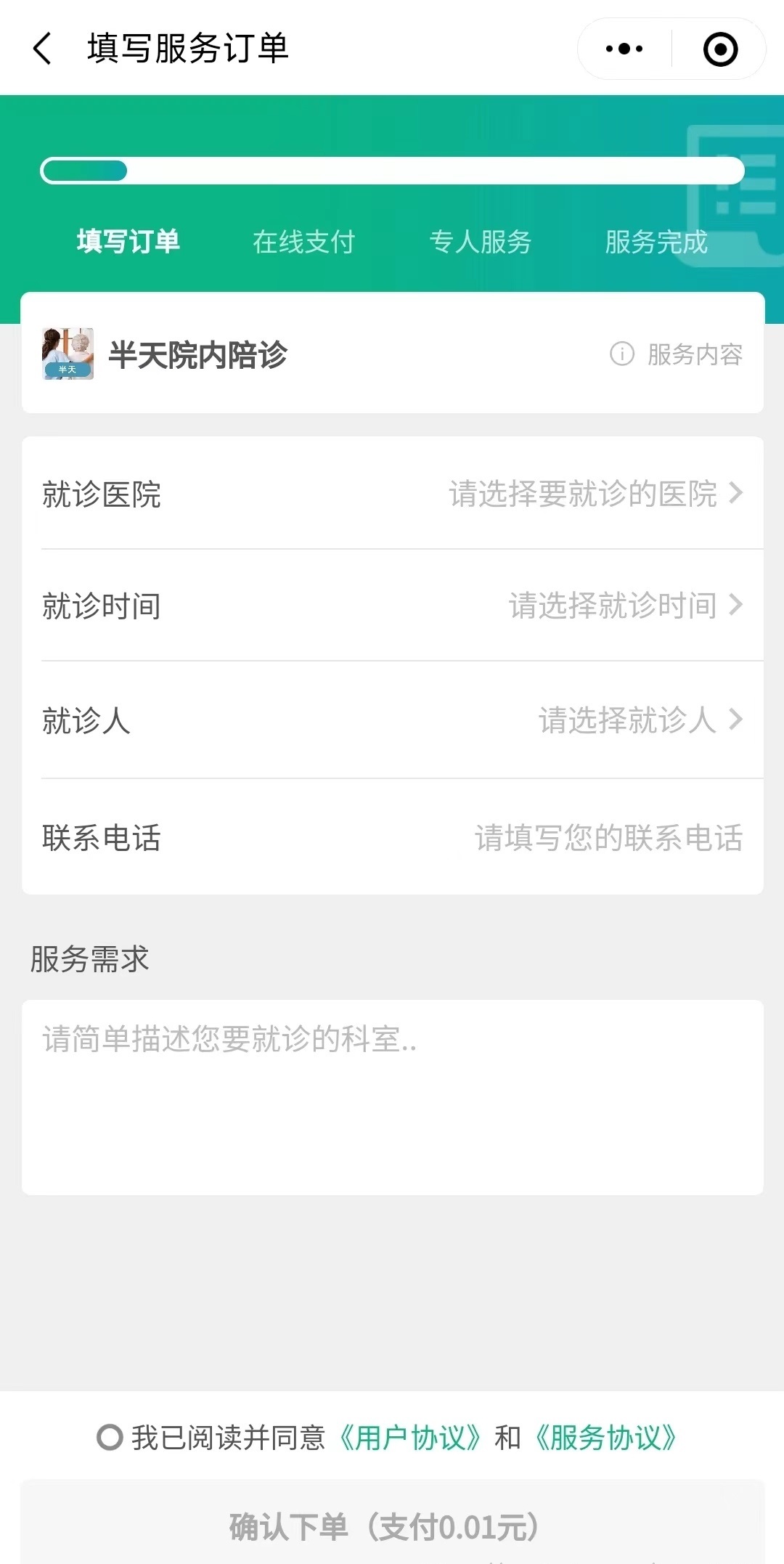The height and width of the screenshot is (1564, 784).
Task: Switch to the 在线支付 step tab
Action: [x=303, y=243]
